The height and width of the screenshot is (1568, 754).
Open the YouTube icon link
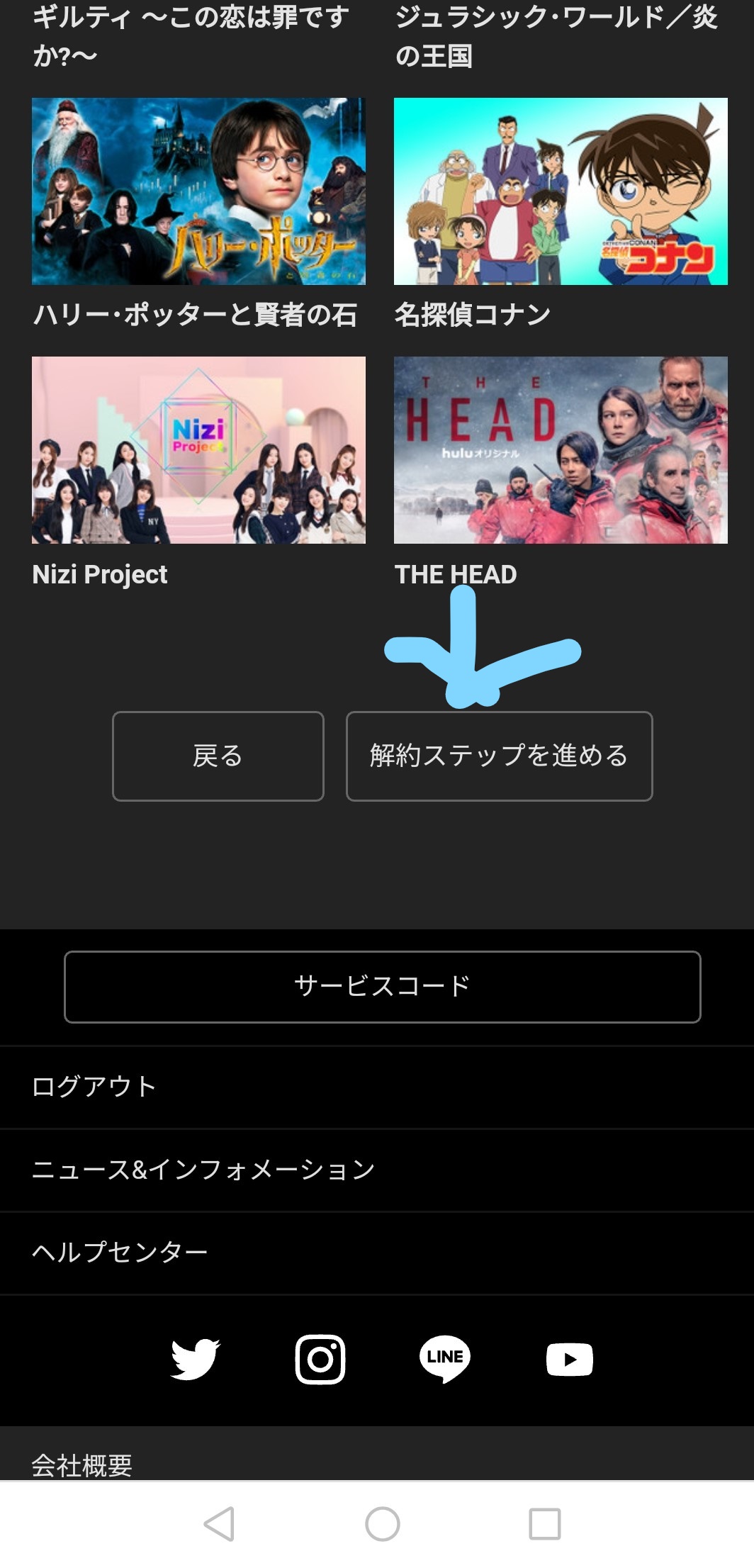tap(570, 1359)
